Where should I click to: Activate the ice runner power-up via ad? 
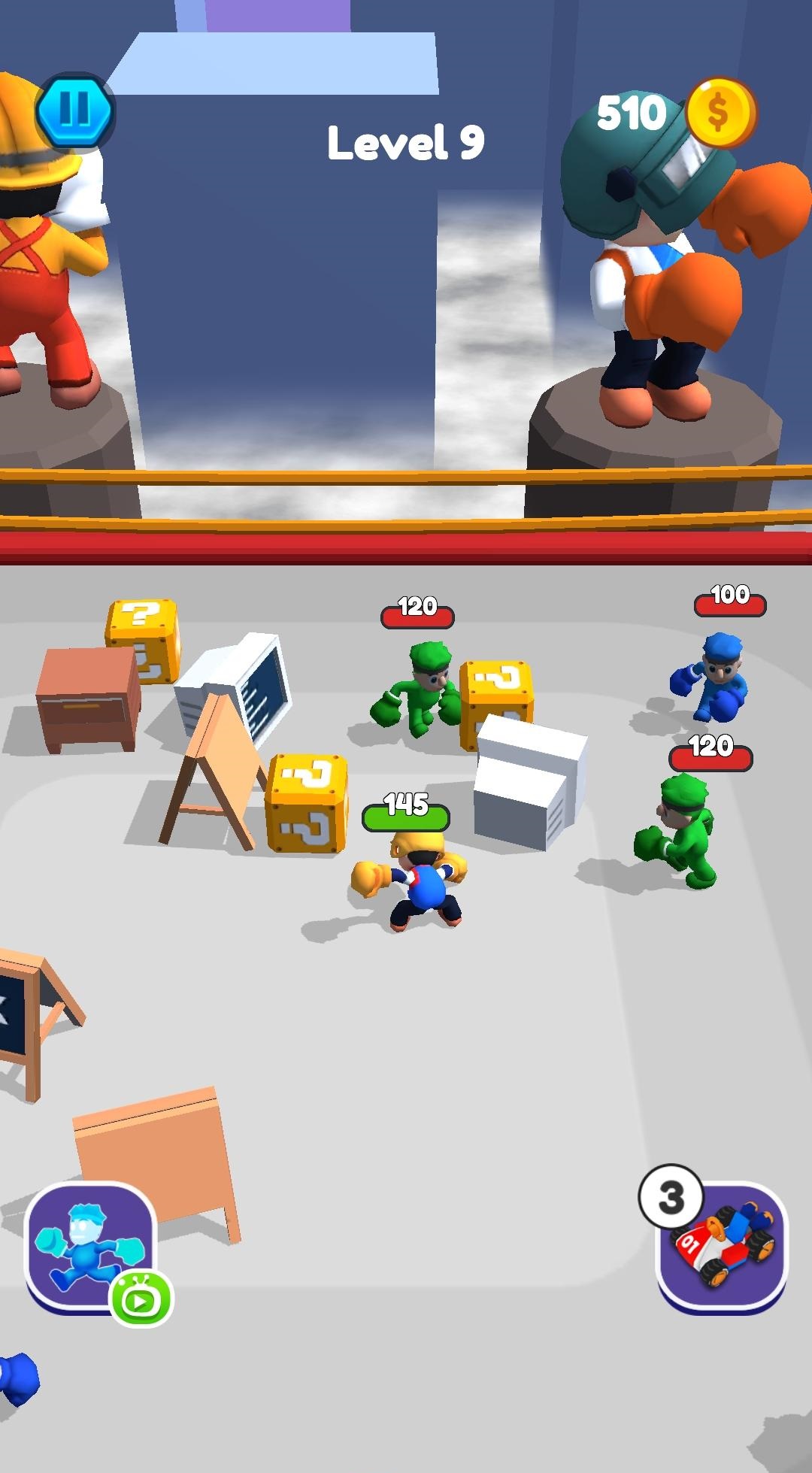[x=91, y=1248]
